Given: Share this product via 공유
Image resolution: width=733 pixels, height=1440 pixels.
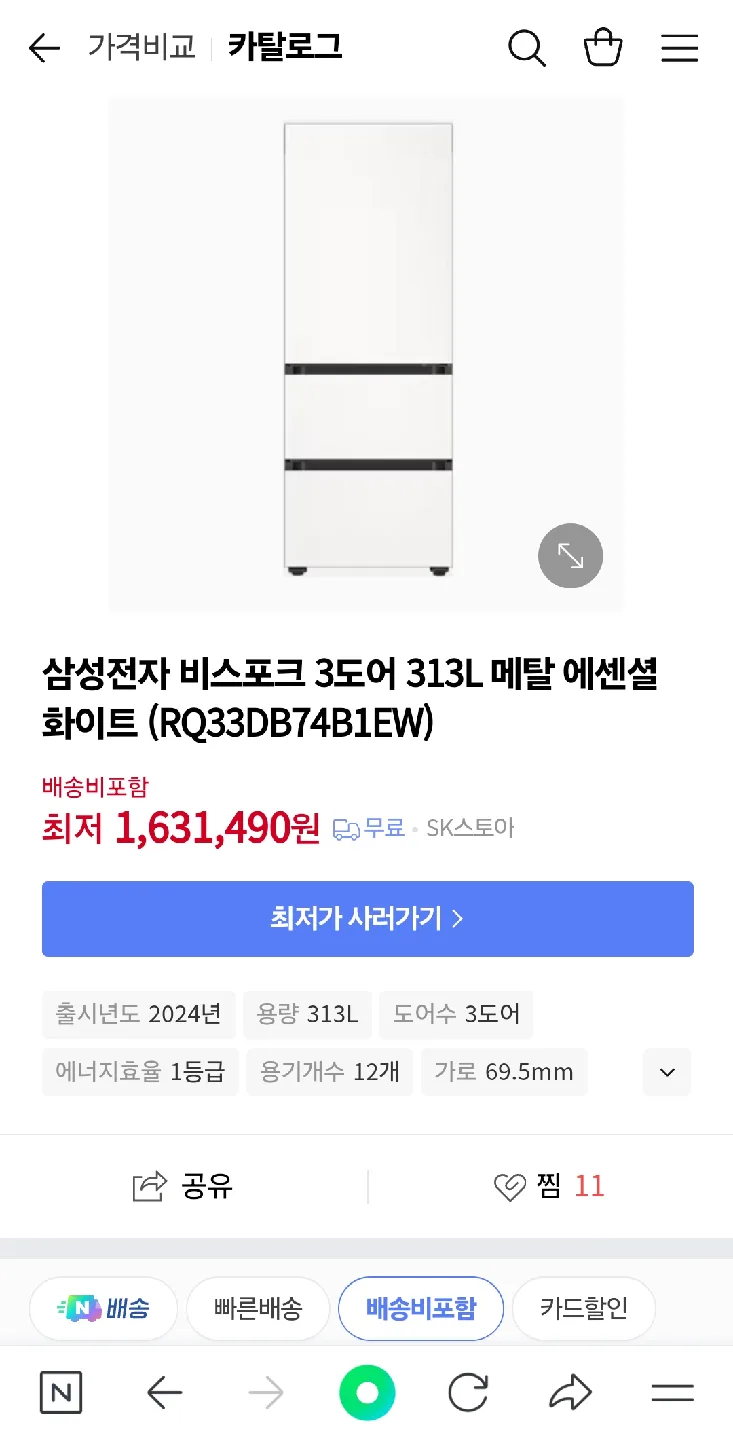Looking at the screenshot, I should coord(183,1186).
